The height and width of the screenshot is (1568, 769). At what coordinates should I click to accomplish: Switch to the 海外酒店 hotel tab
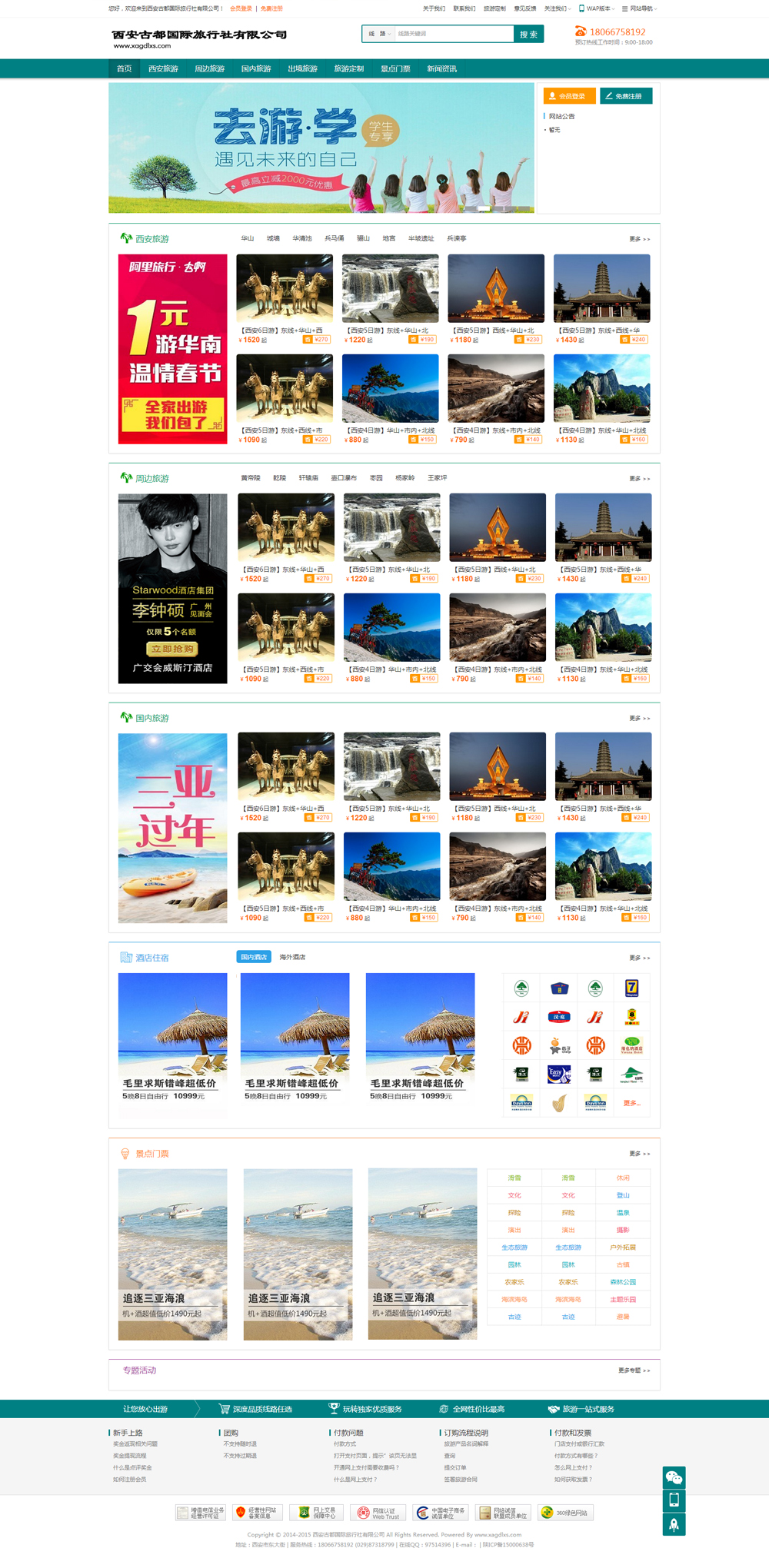click(x=292, y=957)
